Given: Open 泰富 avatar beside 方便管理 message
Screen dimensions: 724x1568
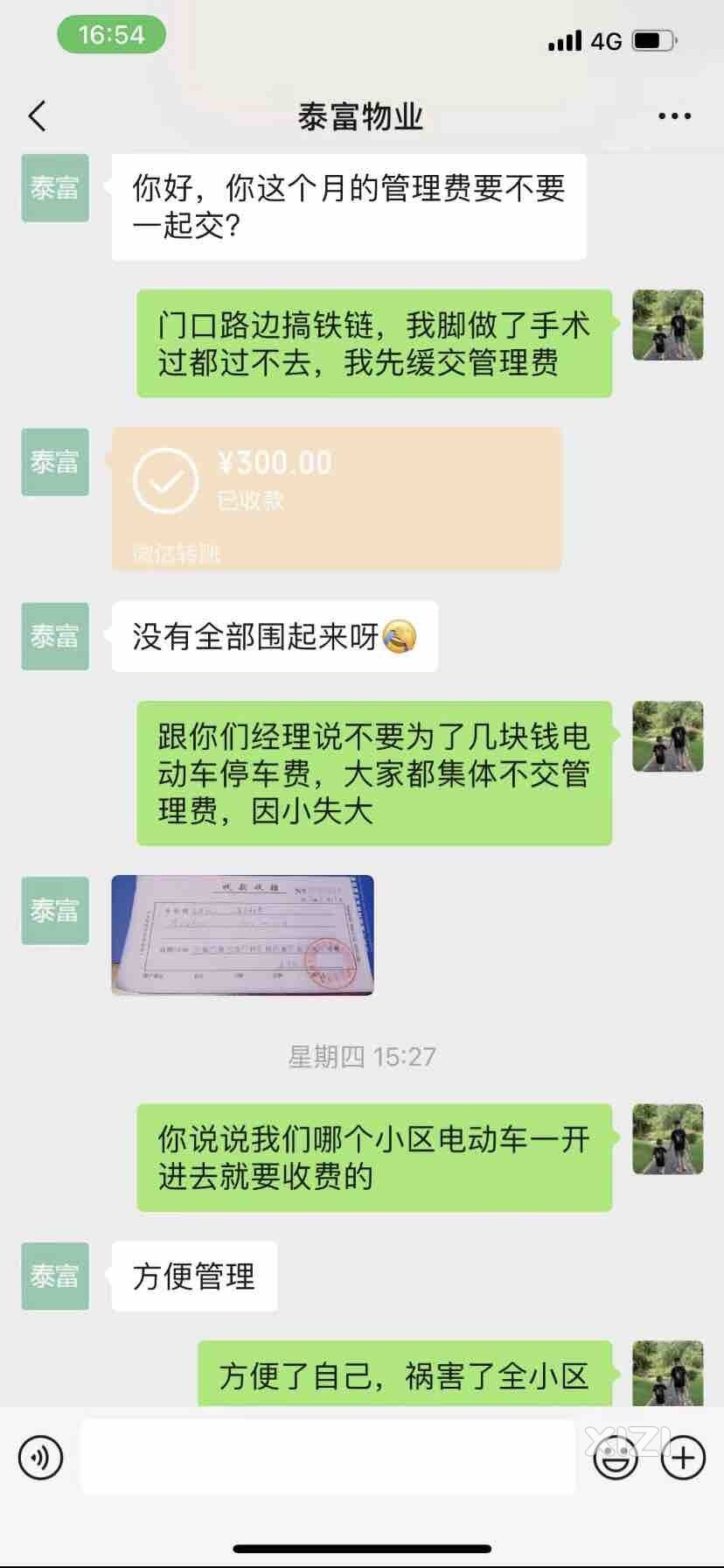Looking at the screenshot, I should pyautogui.click(x=55, y=1276).
